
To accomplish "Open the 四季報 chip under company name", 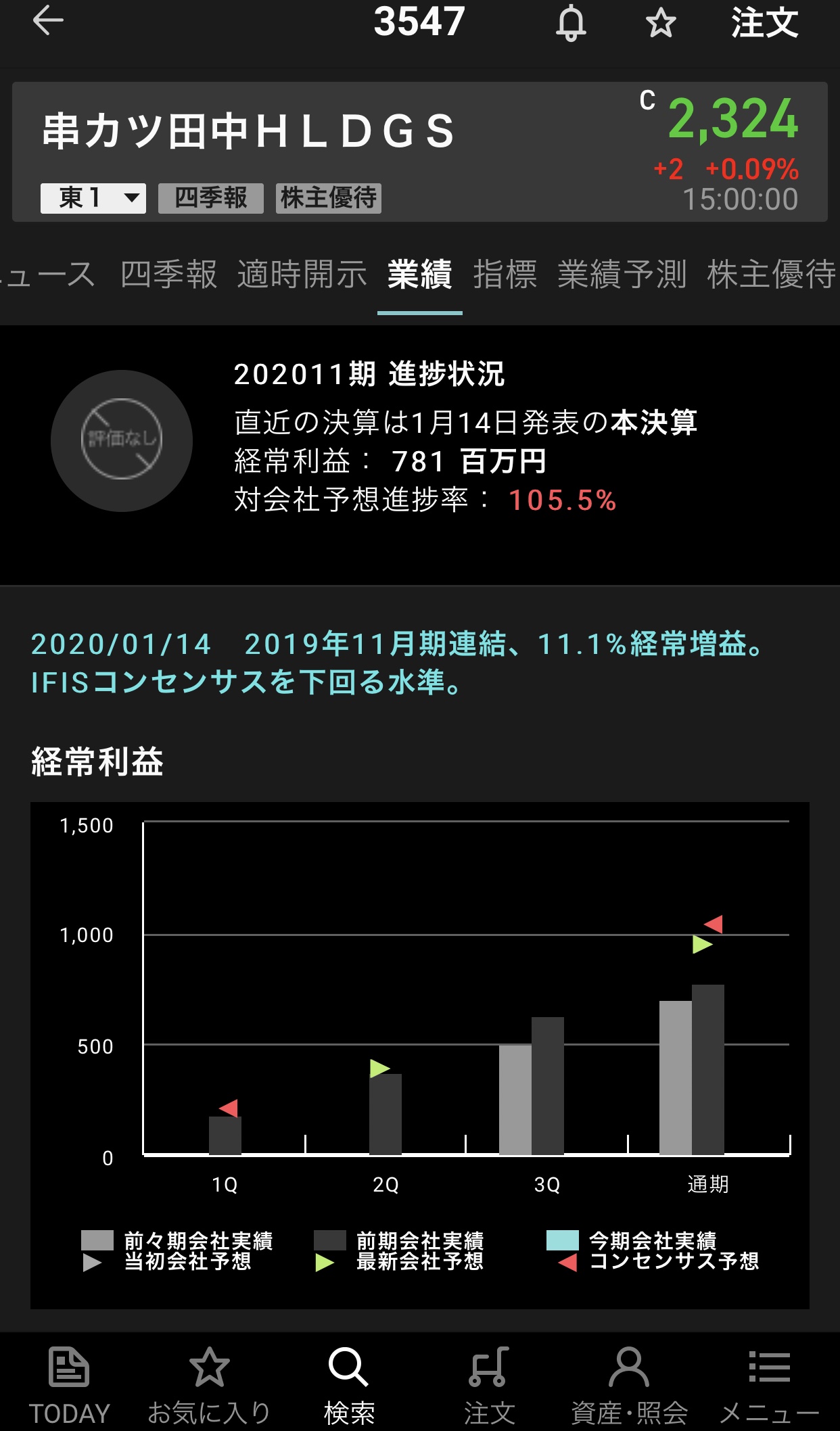I will point(211,198).
